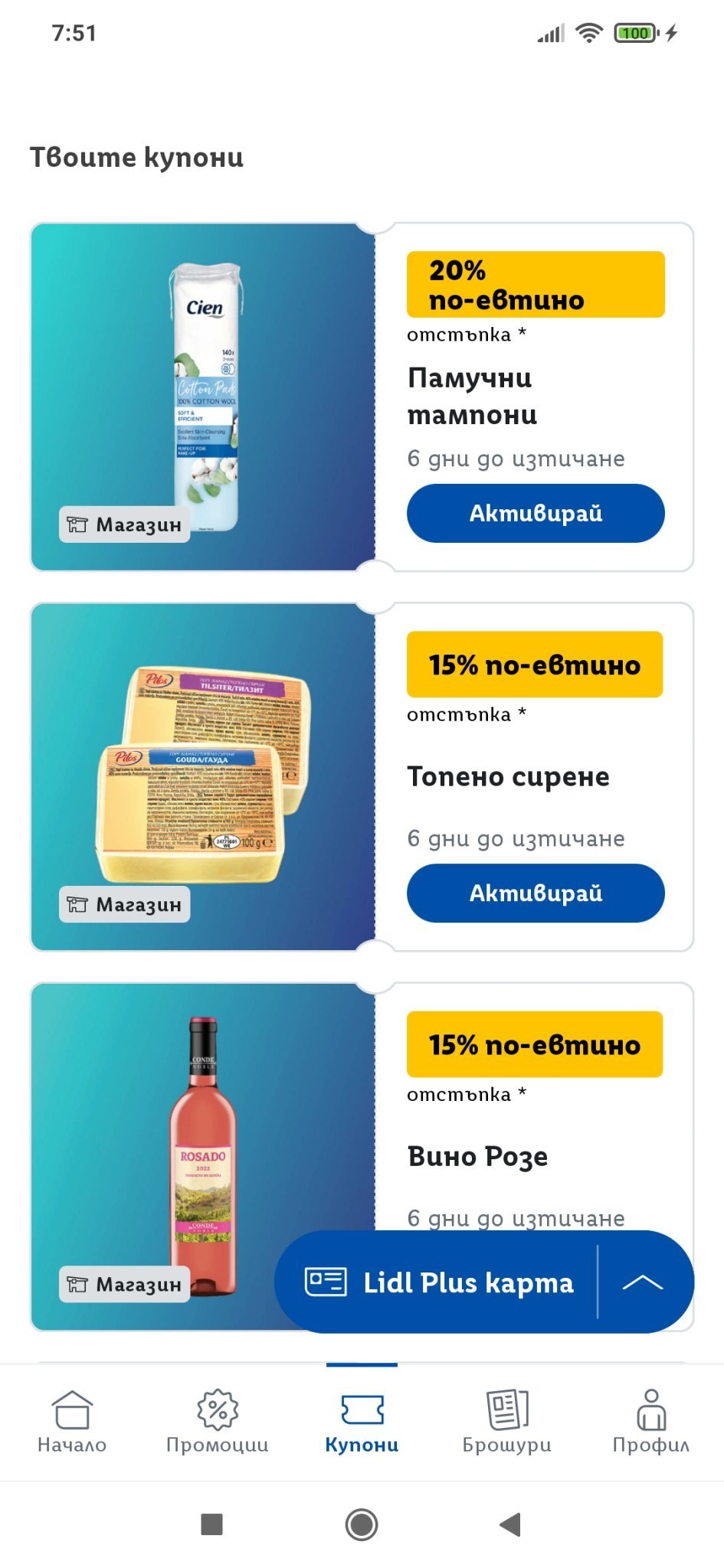Activate the Памучни тампони coupon
This screenshot has height=1568, width=724.
click(x=535, y=513)
